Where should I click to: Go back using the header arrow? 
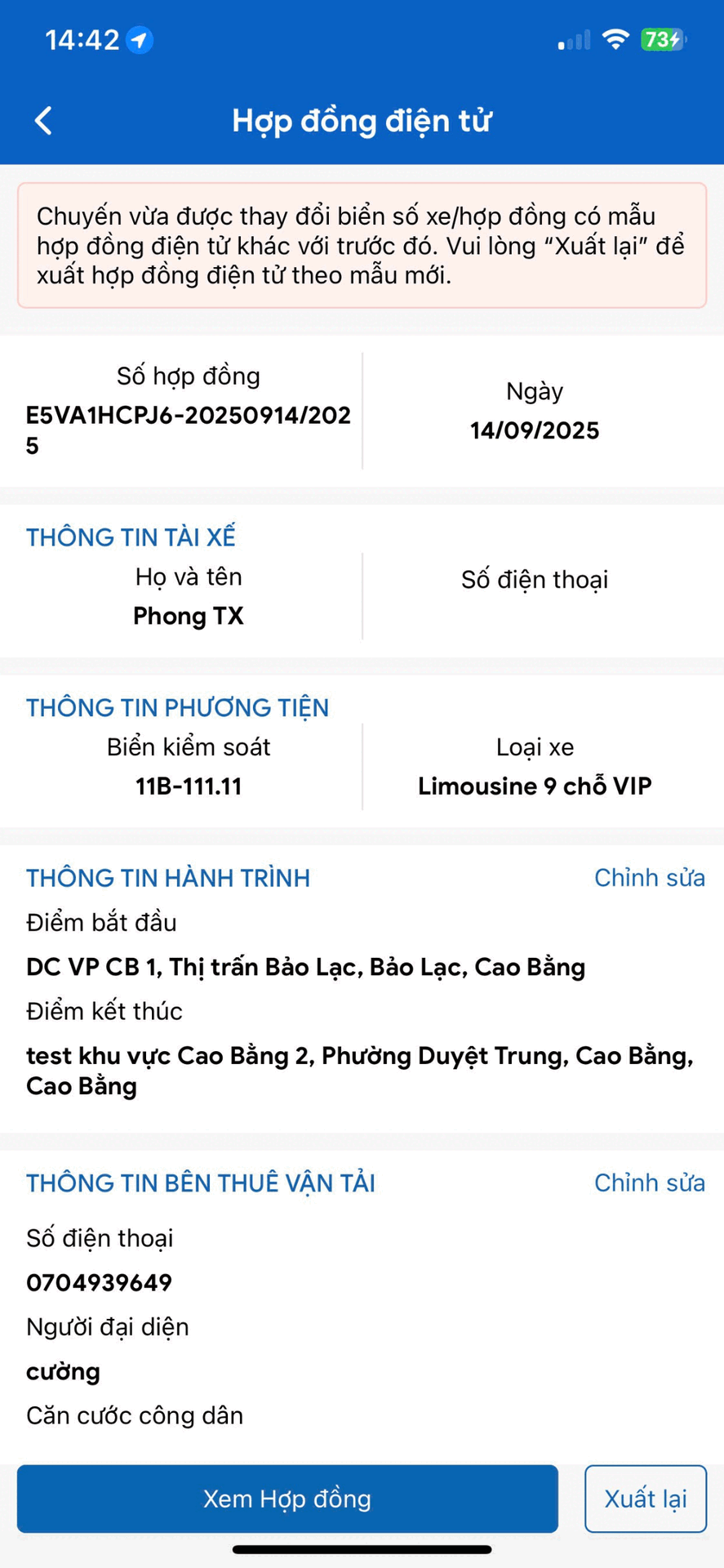point(44,121)
